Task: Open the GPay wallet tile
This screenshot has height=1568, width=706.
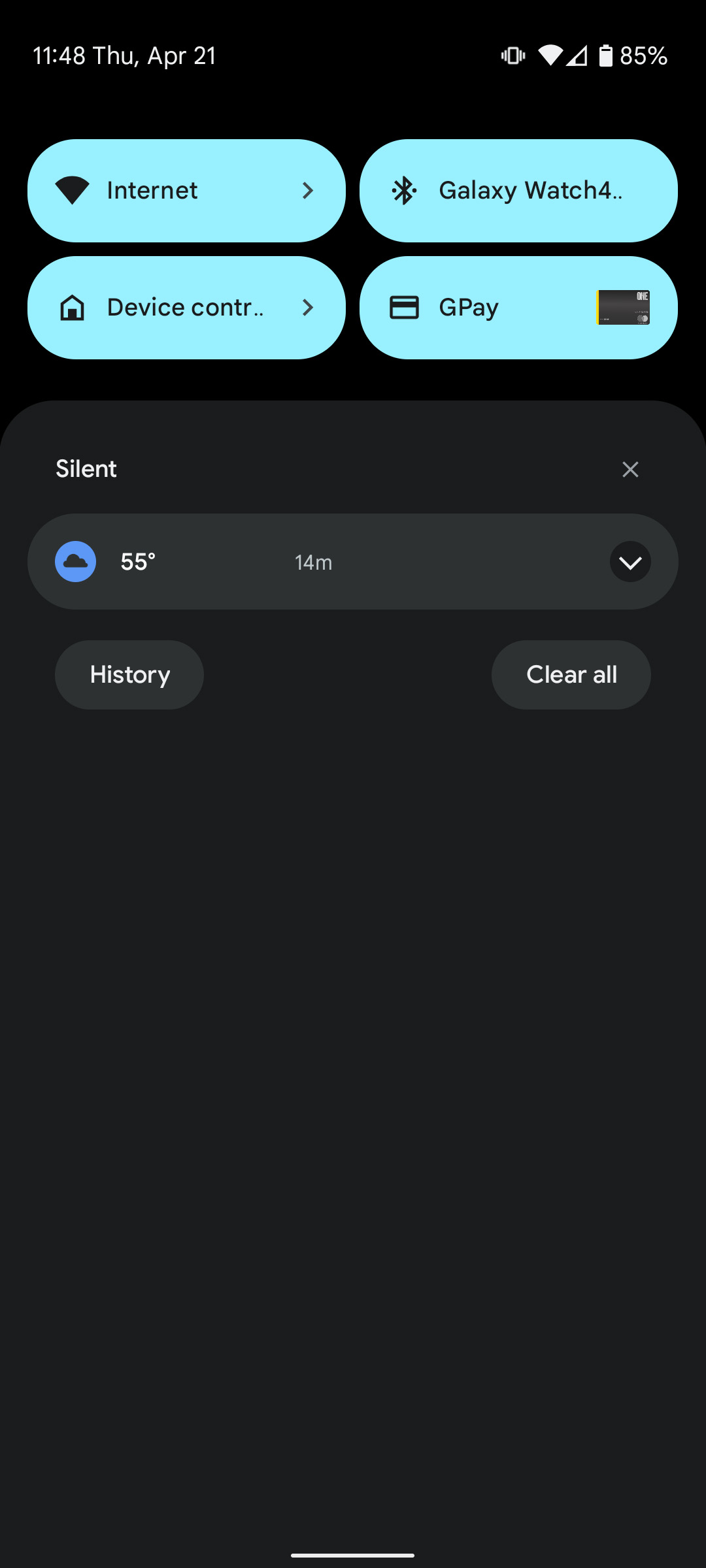Action: tap(518, 308)
